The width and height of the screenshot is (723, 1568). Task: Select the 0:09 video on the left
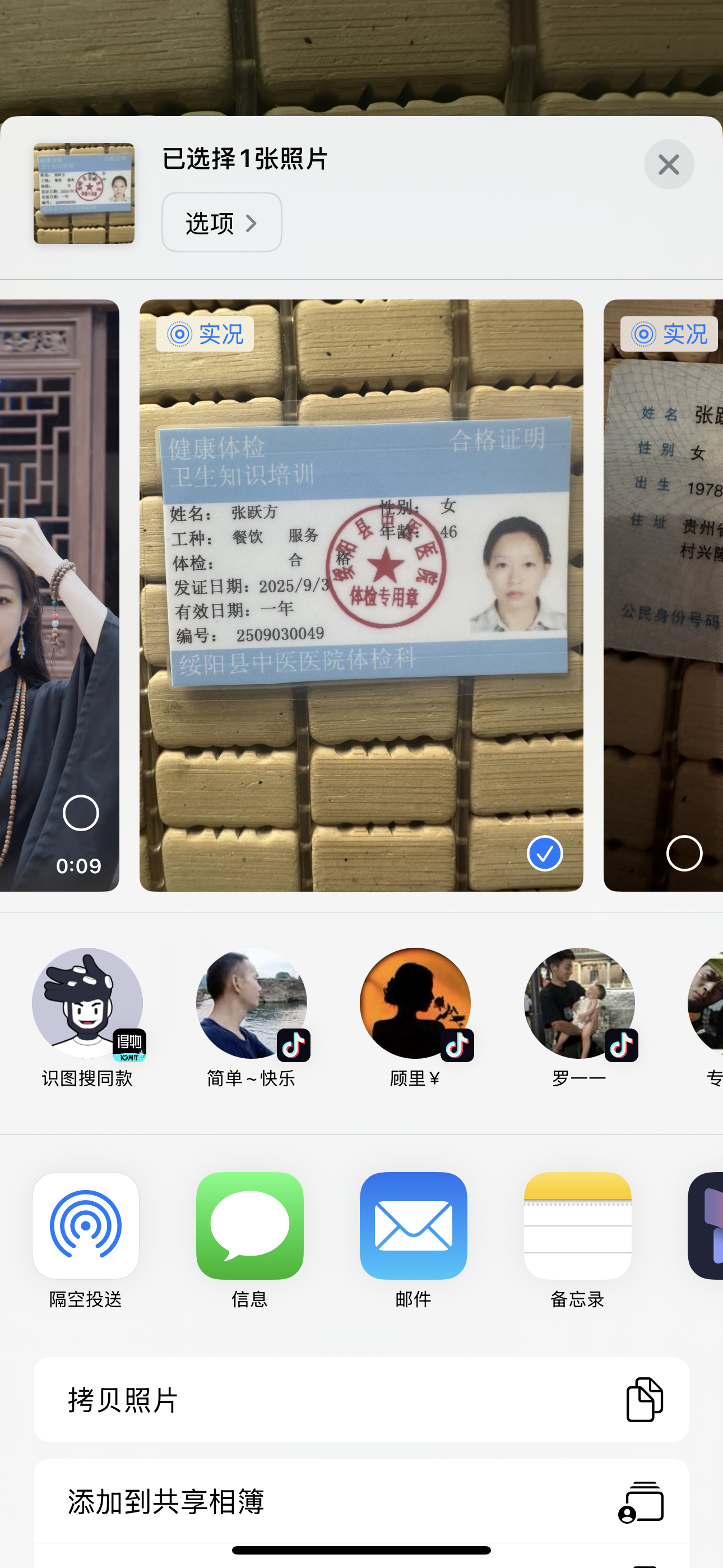pos(81,813)
